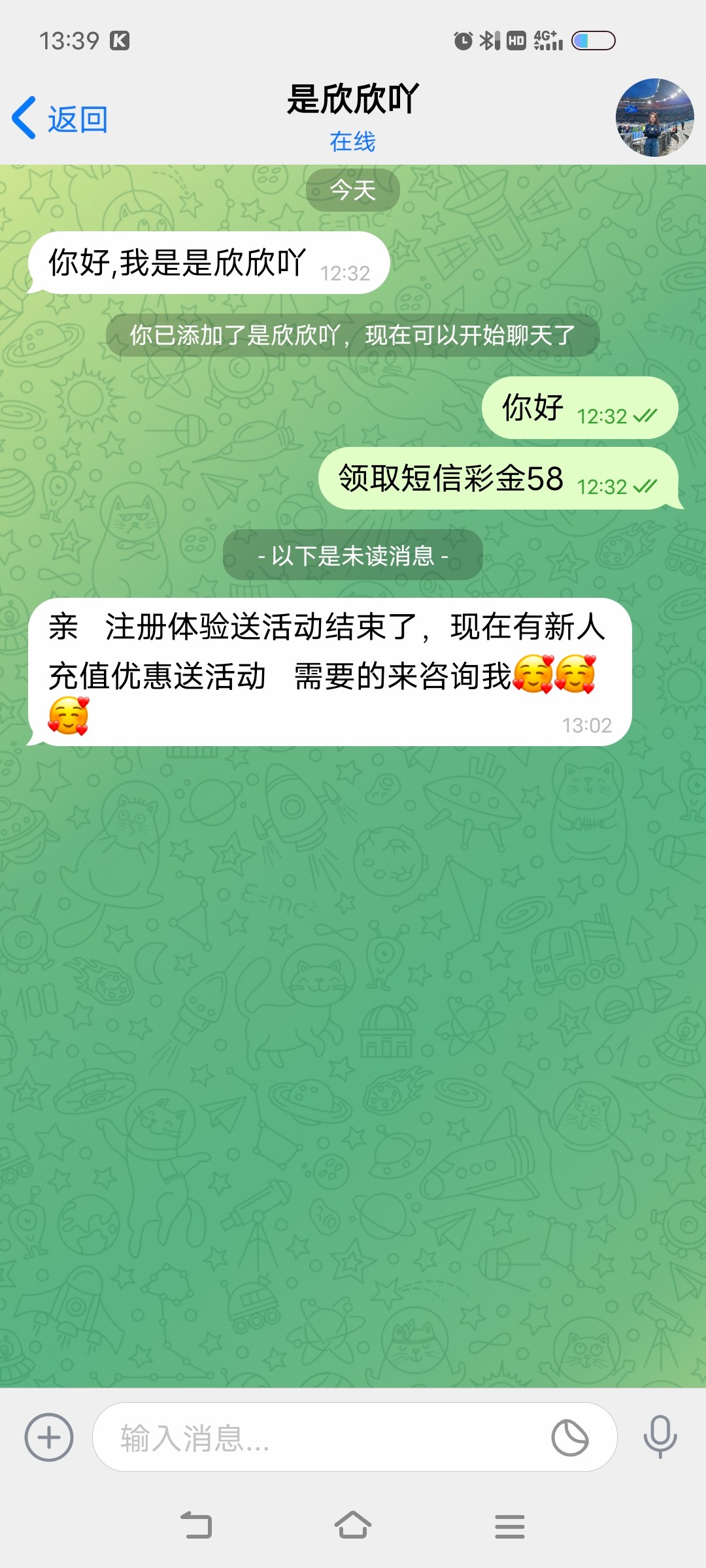Tap the microphone voice message icon
Image resolution: width=706 pixels, height=1568 pixels.
tap(660, 1437)
